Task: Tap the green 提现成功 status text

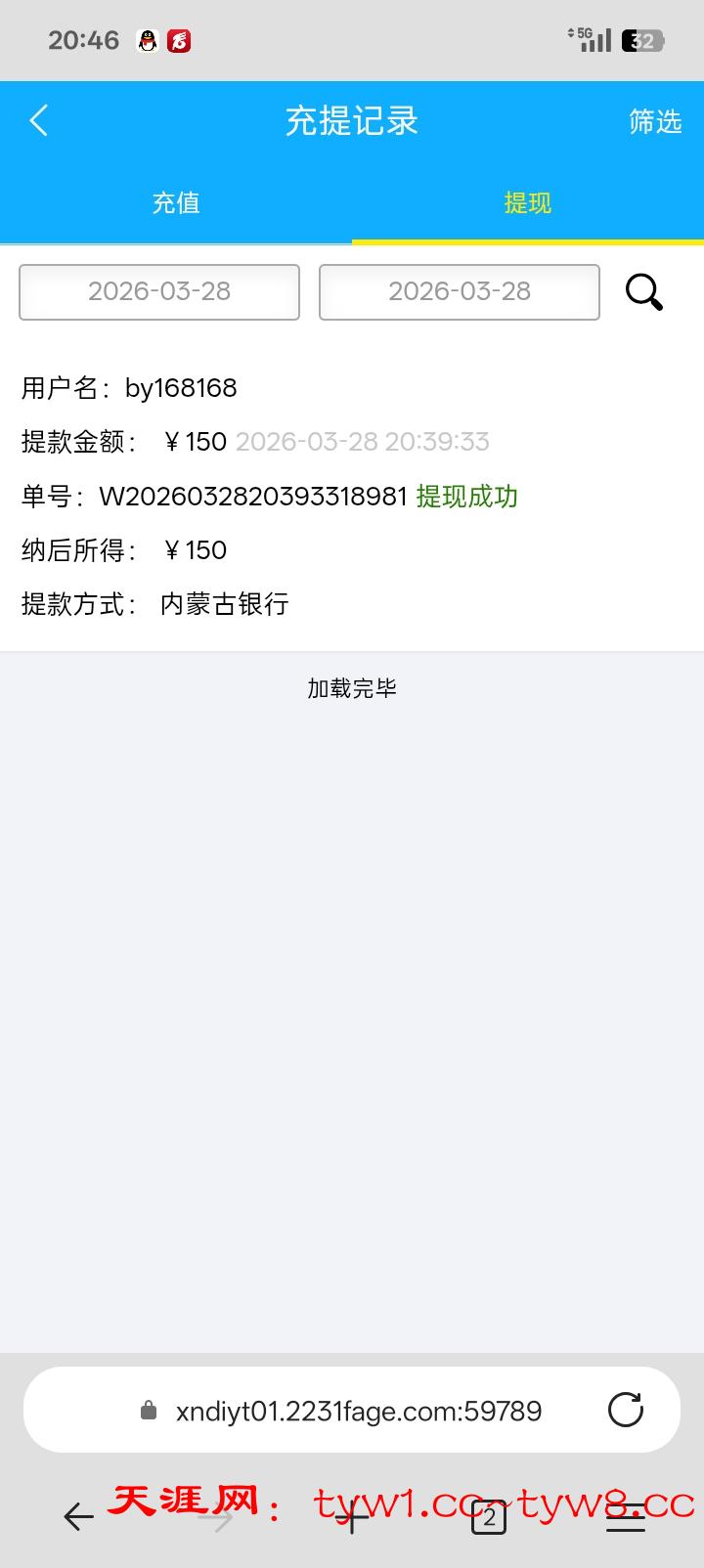Action: click(x=466, y=497)
